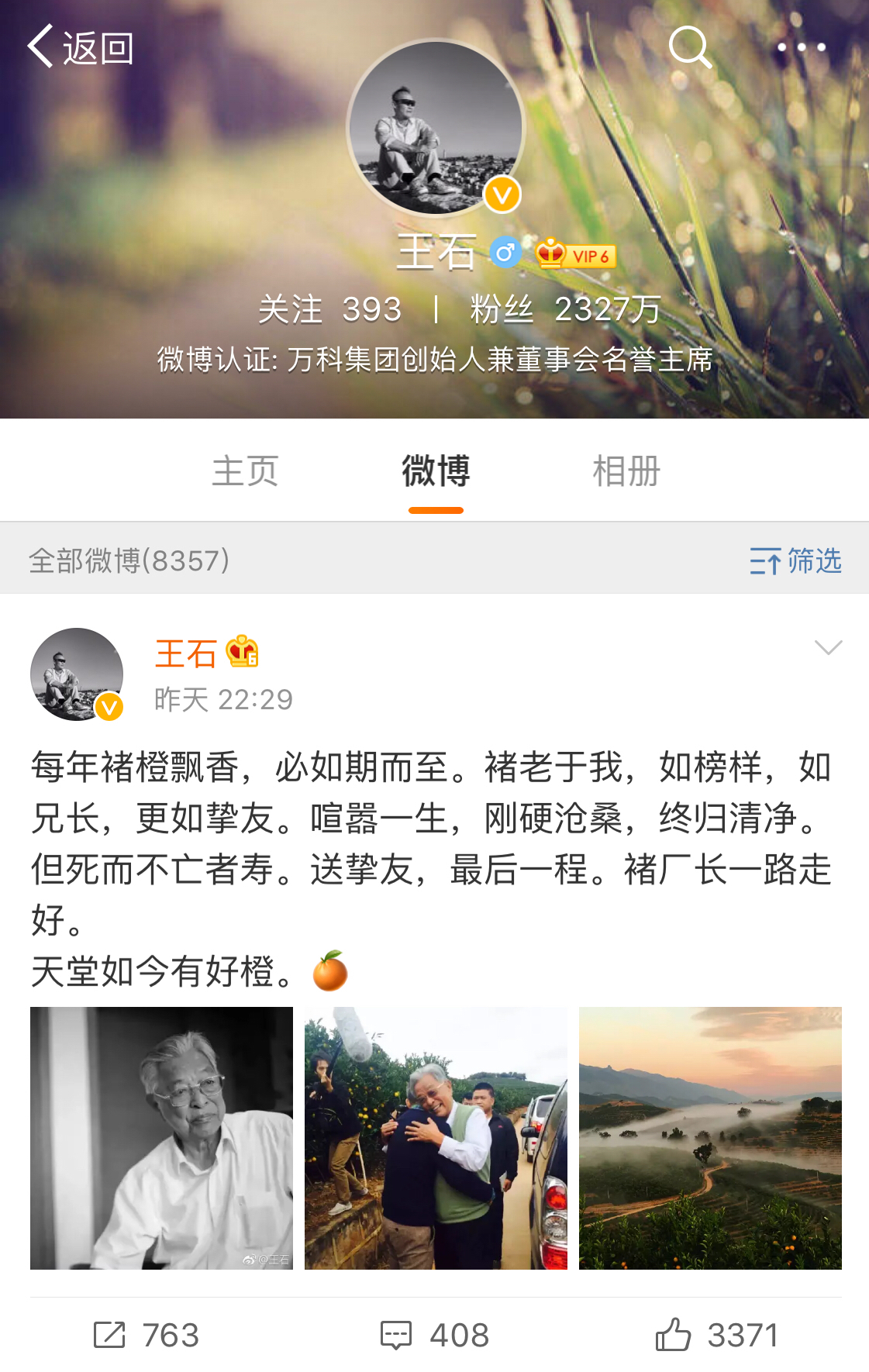The image size is (869, 1372).
Task: Open 王石's large profile avatar
Action: click(436, 128)
